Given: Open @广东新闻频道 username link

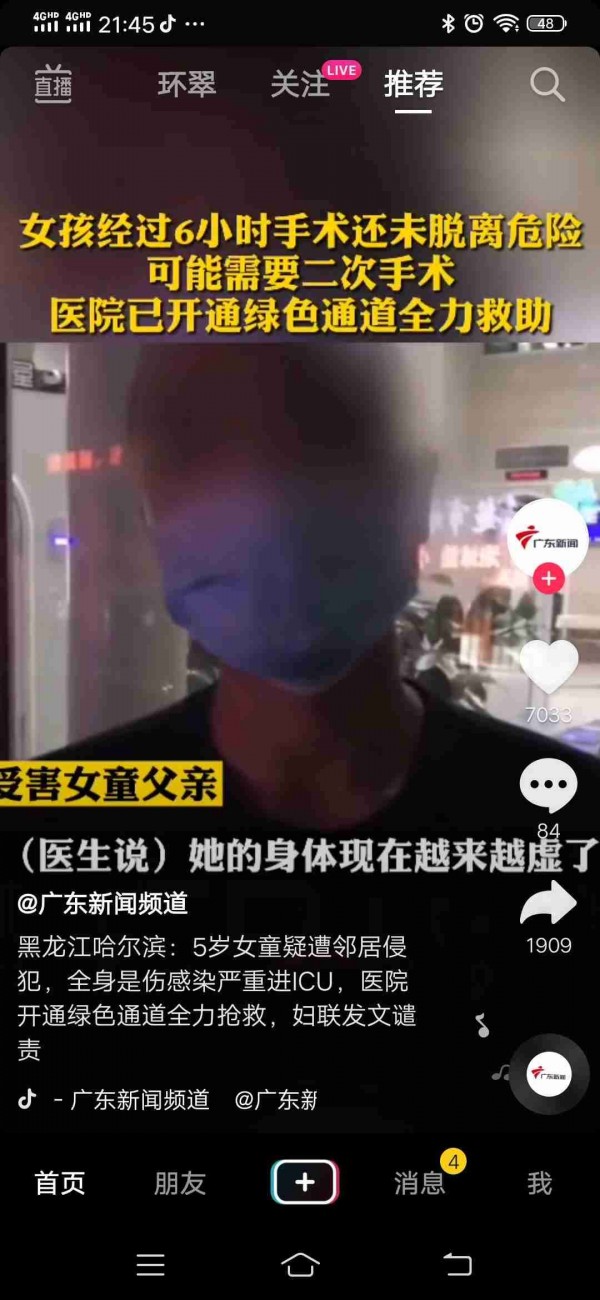Looking at the screenshot, I should pos(103,904).
